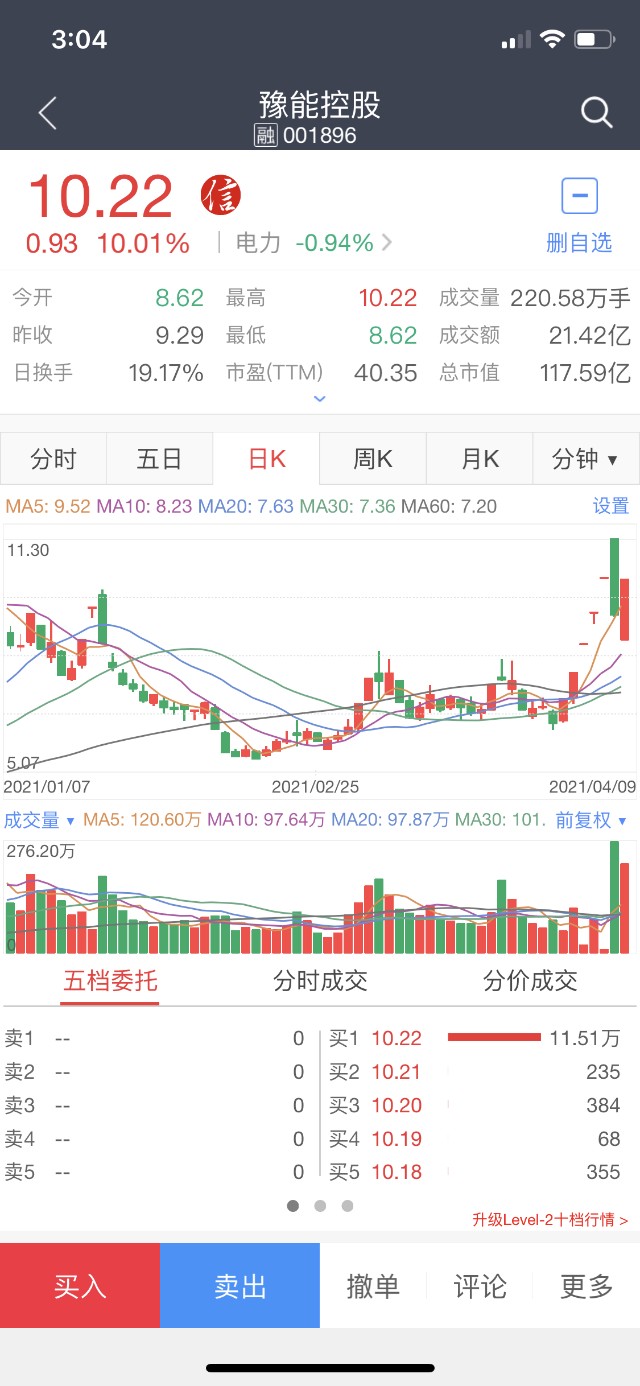
Task: Open chart 设置 settings
Action: click(611, 506)
